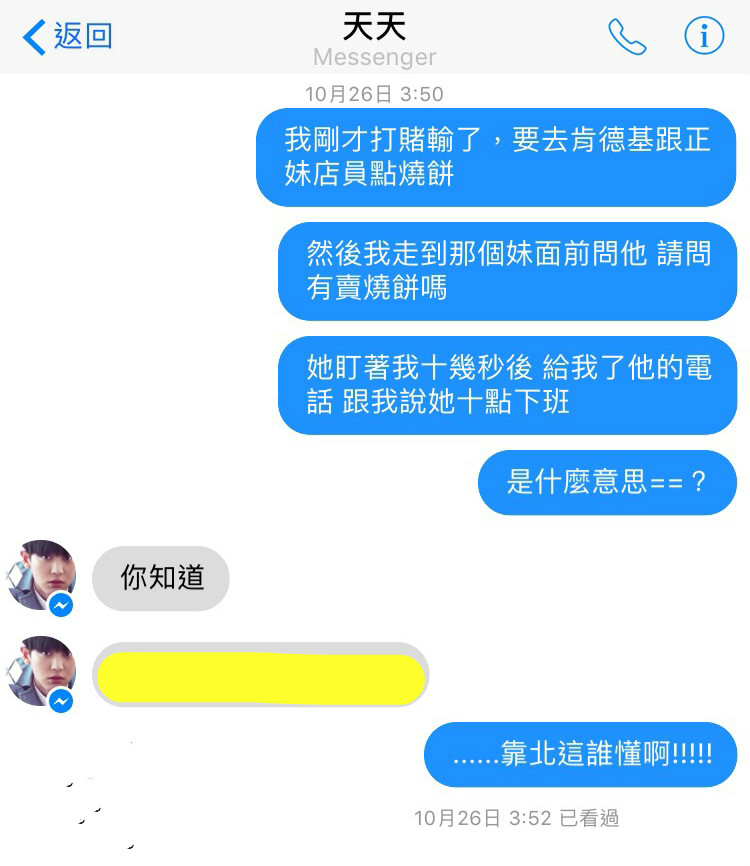Go back using the 返回 button

click(x=67, y=37)
